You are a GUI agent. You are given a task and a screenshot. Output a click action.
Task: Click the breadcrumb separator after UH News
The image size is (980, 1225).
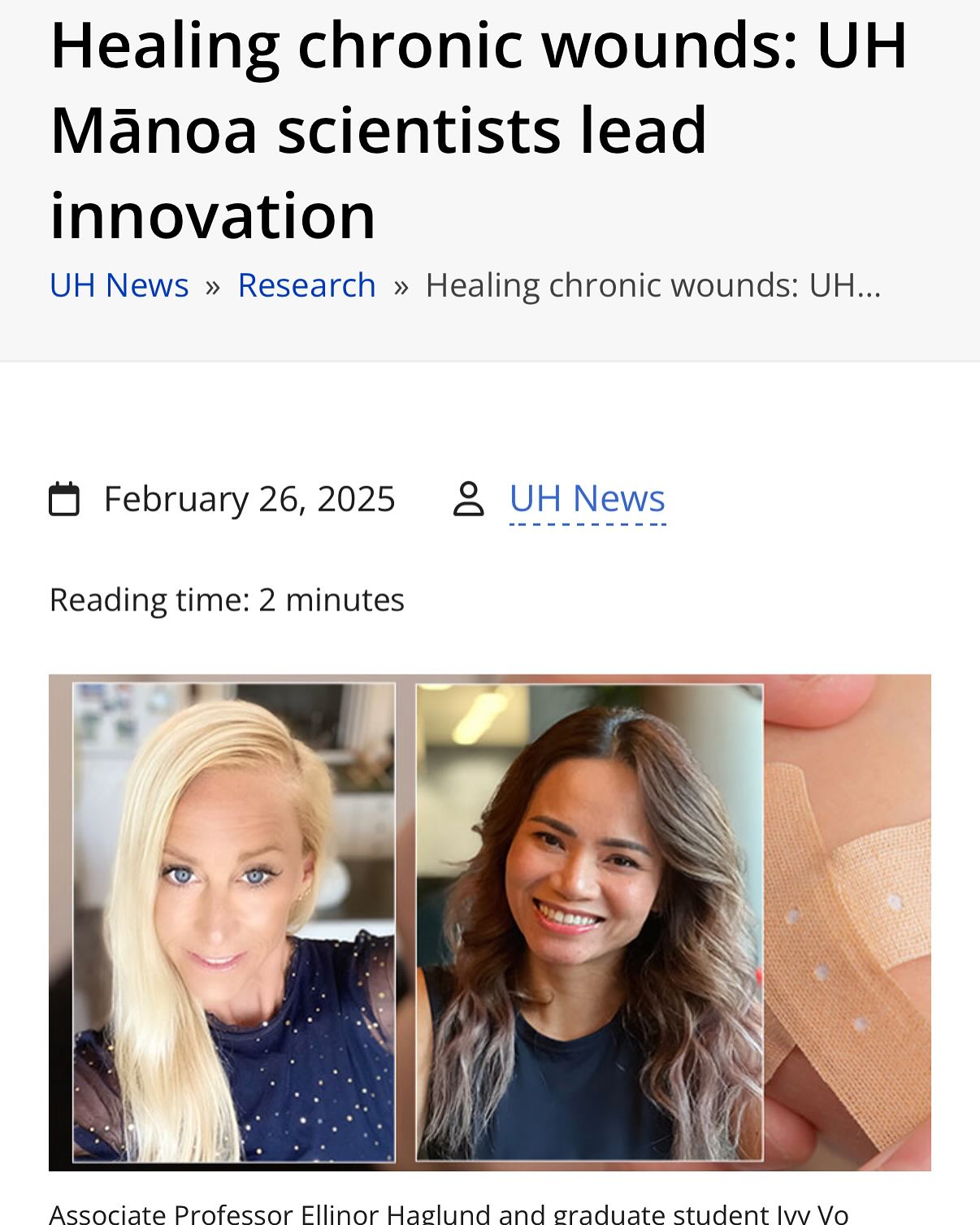click(211, 285)
